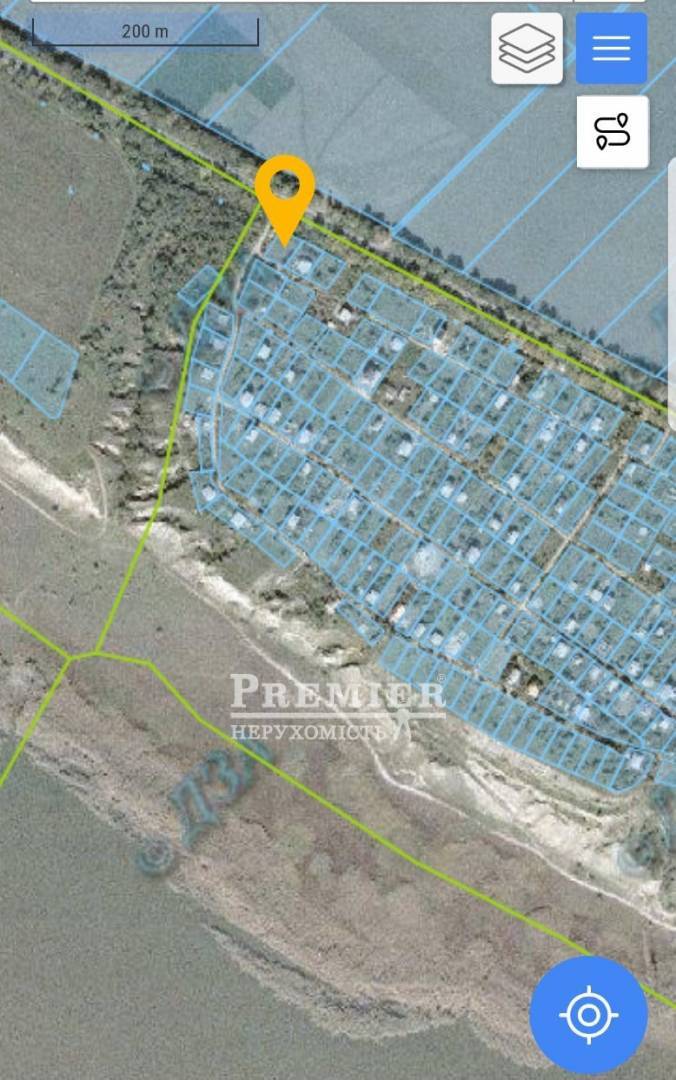Open the hamburger menu
Screen dimensions: 676x1080
point(611,48)
